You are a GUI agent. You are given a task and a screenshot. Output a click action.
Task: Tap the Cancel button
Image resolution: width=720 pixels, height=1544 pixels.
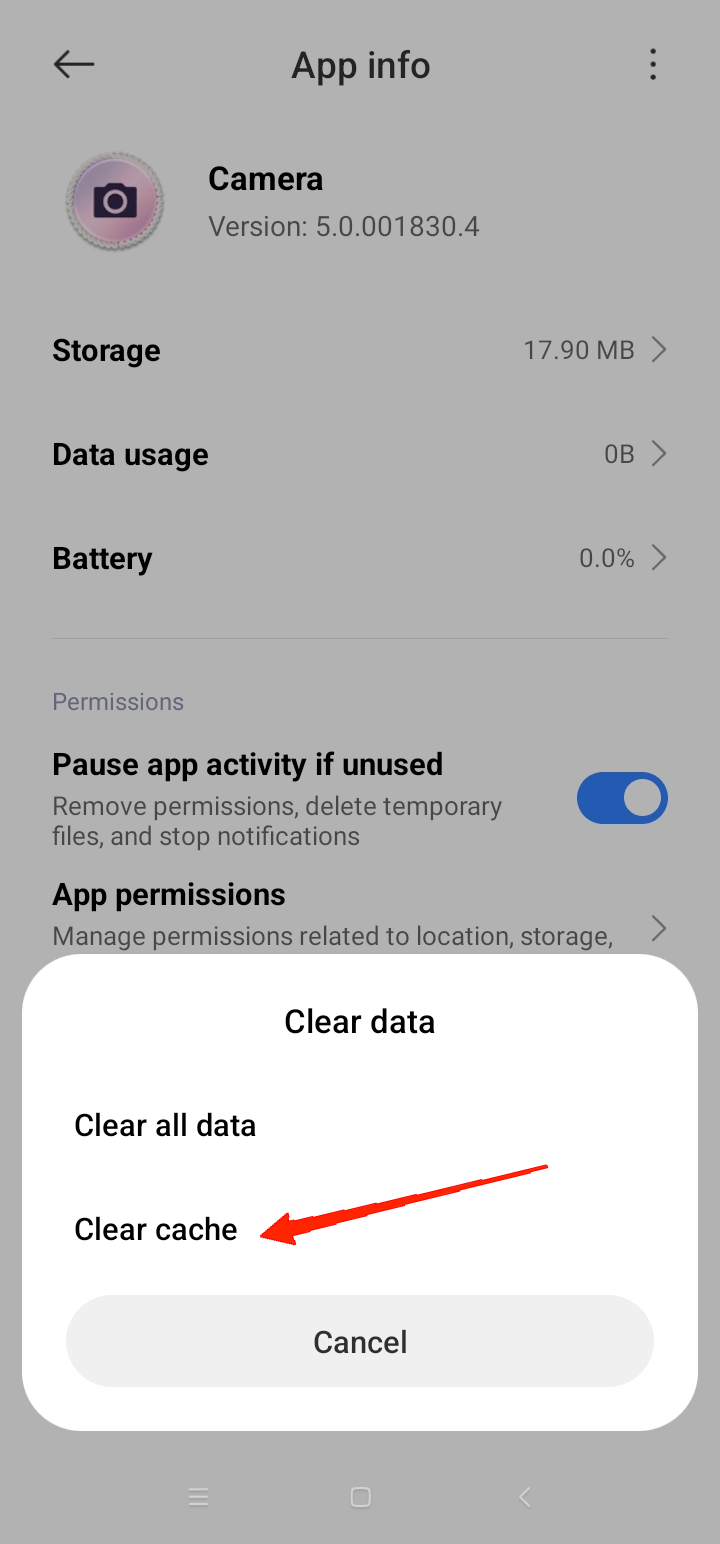[360, 1341]
